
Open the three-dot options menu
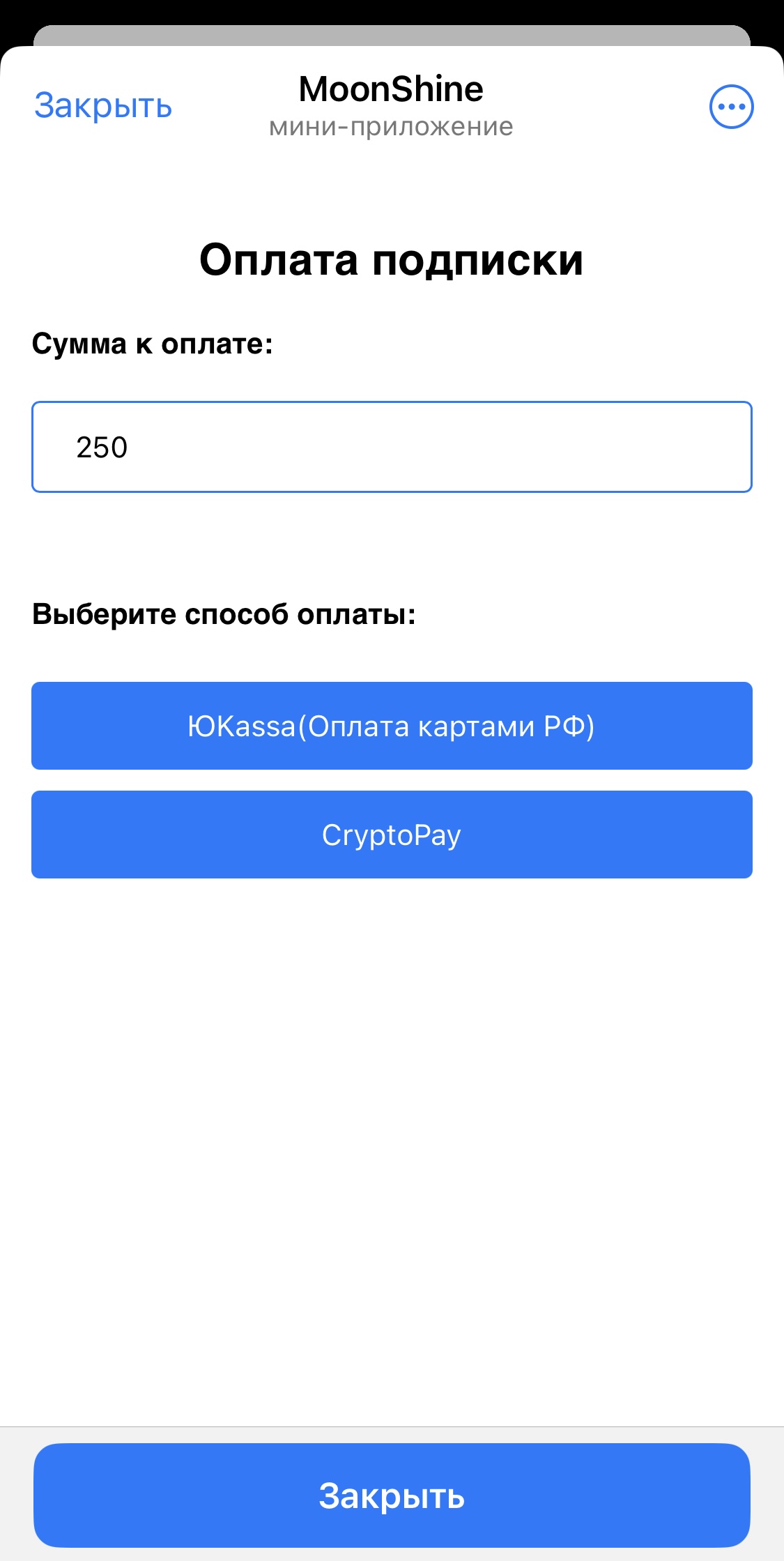tap(731, 107)
